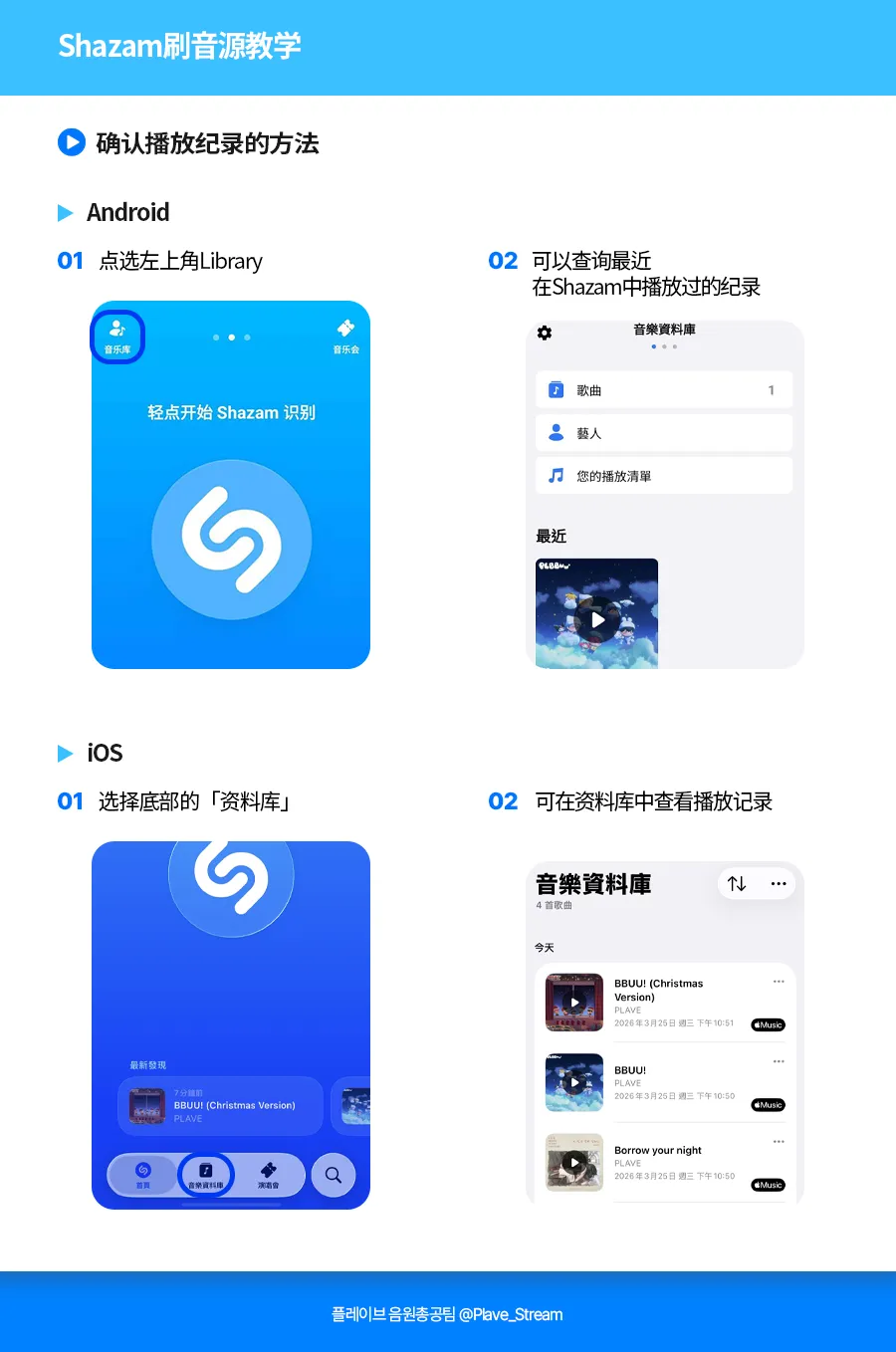This screenshot has height=1352, width=896.
Task: Open BBUU! via its Apple Music badge
Action: [x=767, y=1105]
